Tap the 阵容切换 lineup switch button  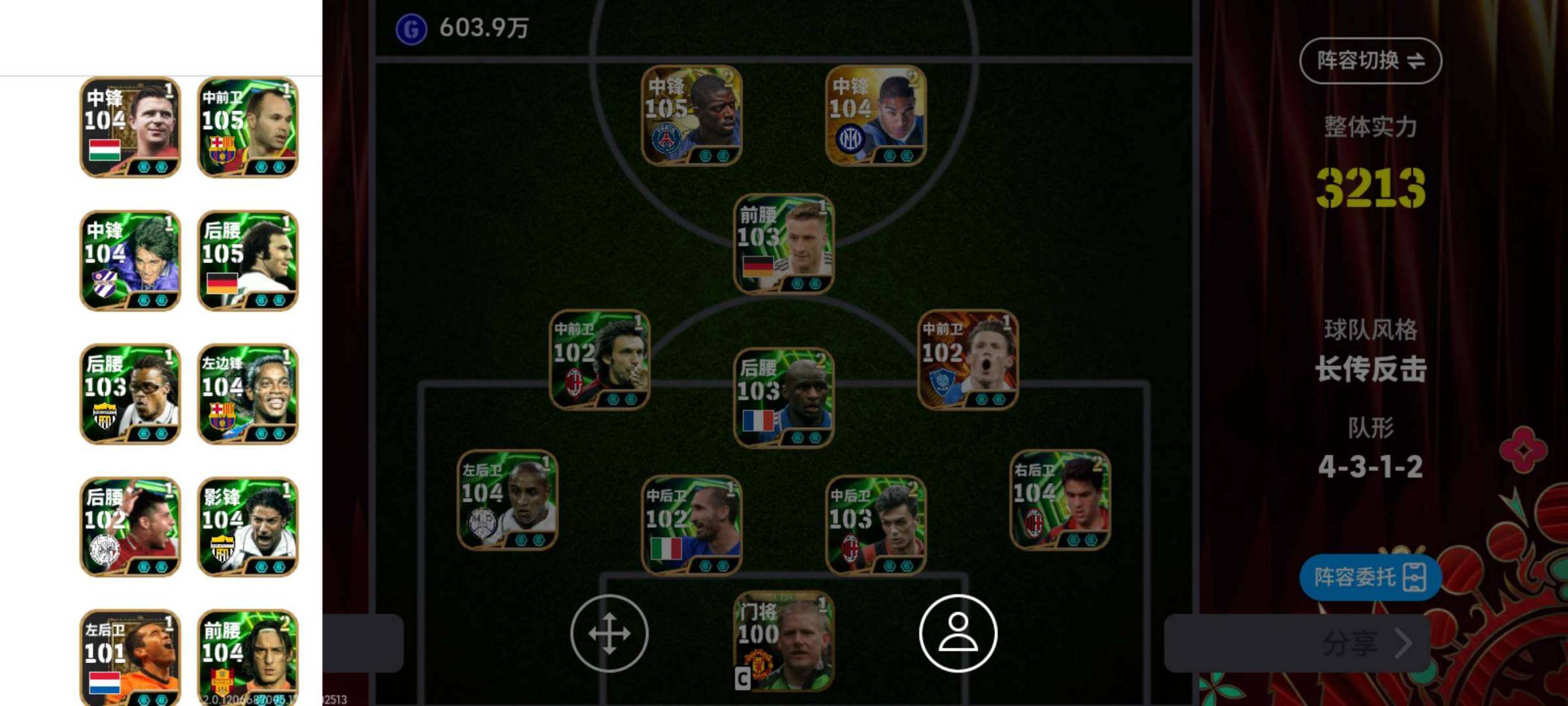(1370, 61)
